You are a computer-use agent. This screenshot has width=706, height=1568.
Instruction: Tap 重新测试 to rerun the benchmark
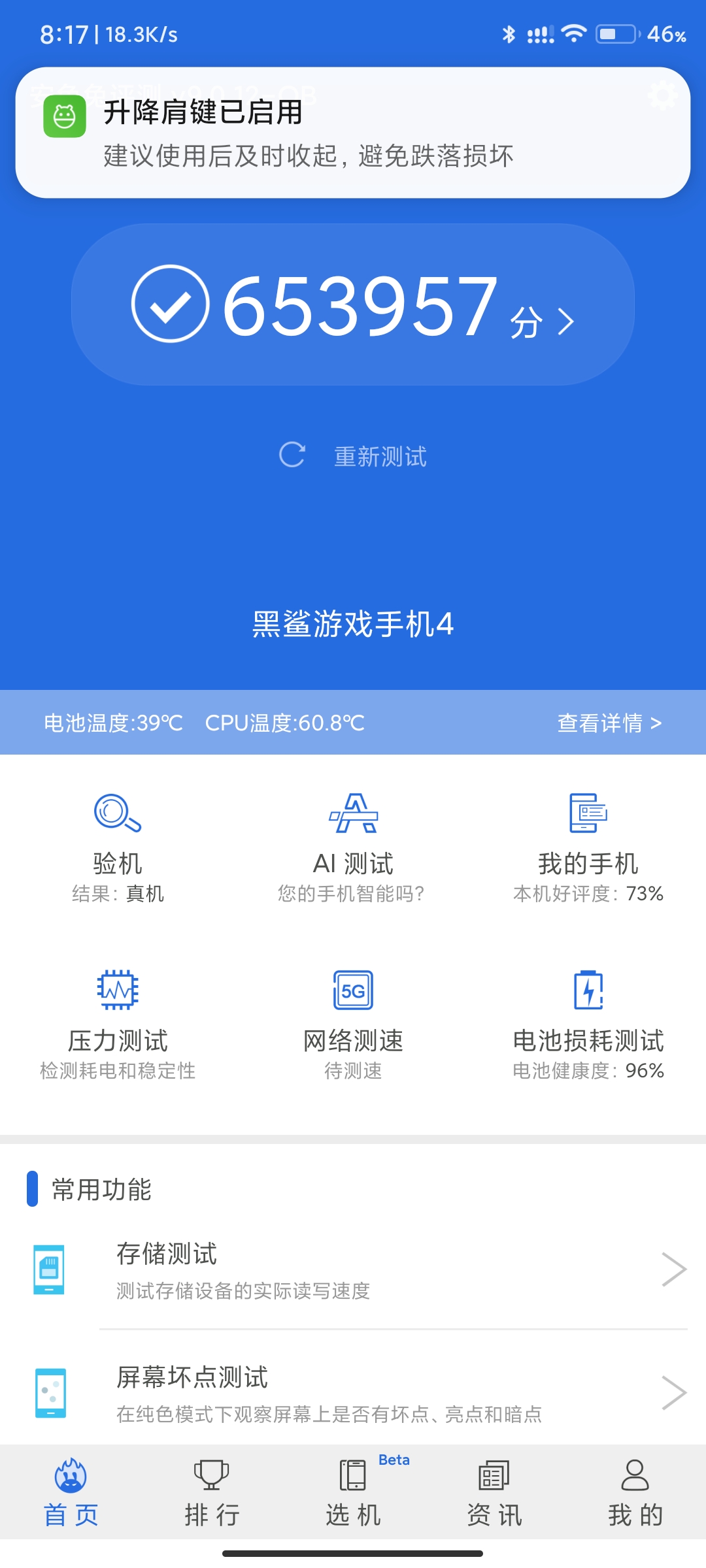(x=353, y=455)
